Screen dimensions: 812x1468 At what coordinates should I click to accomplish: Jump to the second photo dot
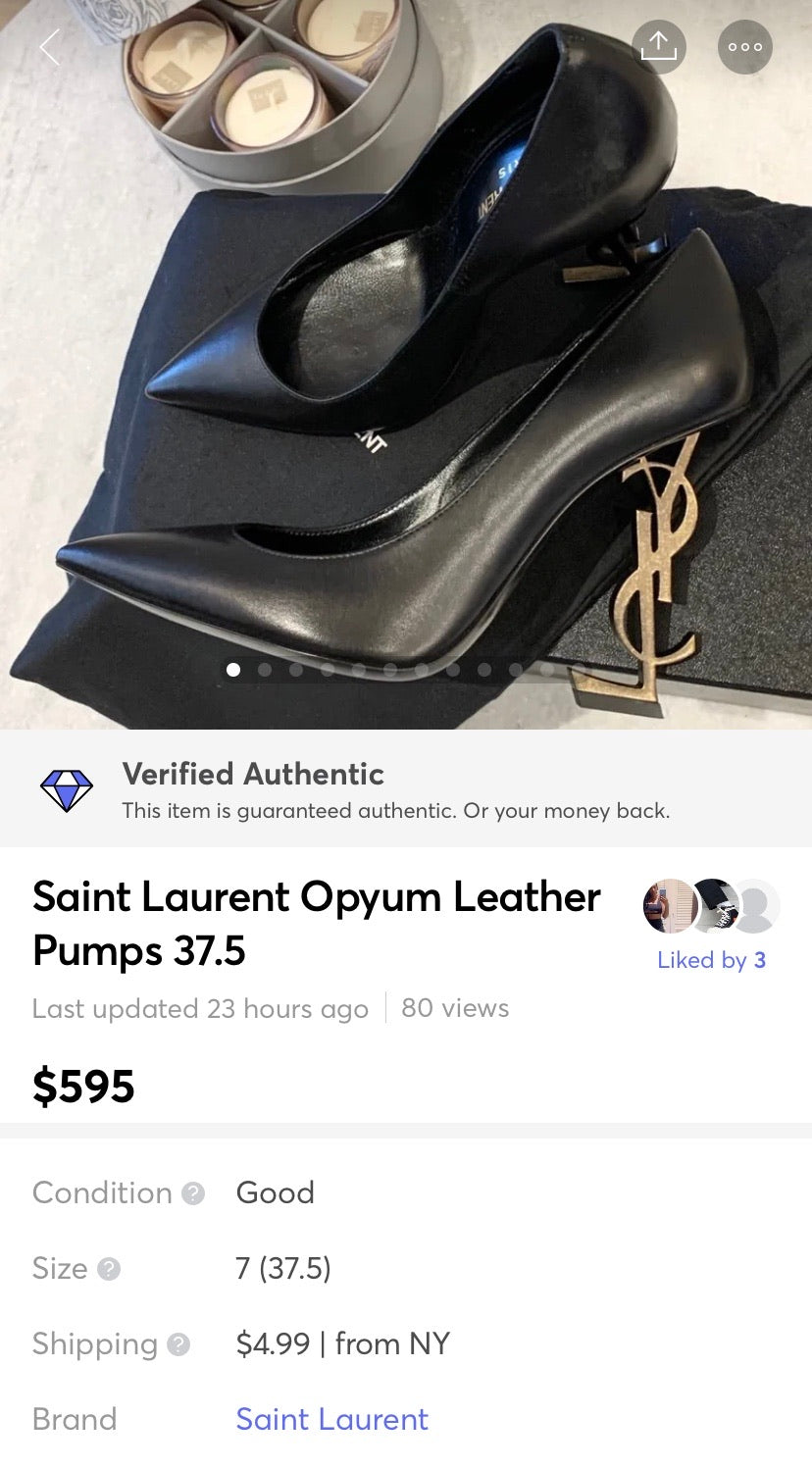pyautogui.click(x=265, y=670)
